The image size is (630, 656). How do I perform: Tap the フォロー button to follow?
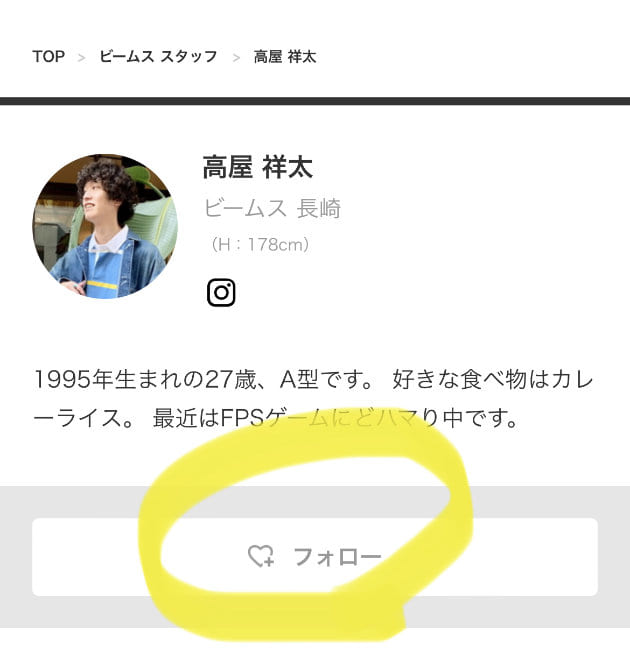click(315, 557)
